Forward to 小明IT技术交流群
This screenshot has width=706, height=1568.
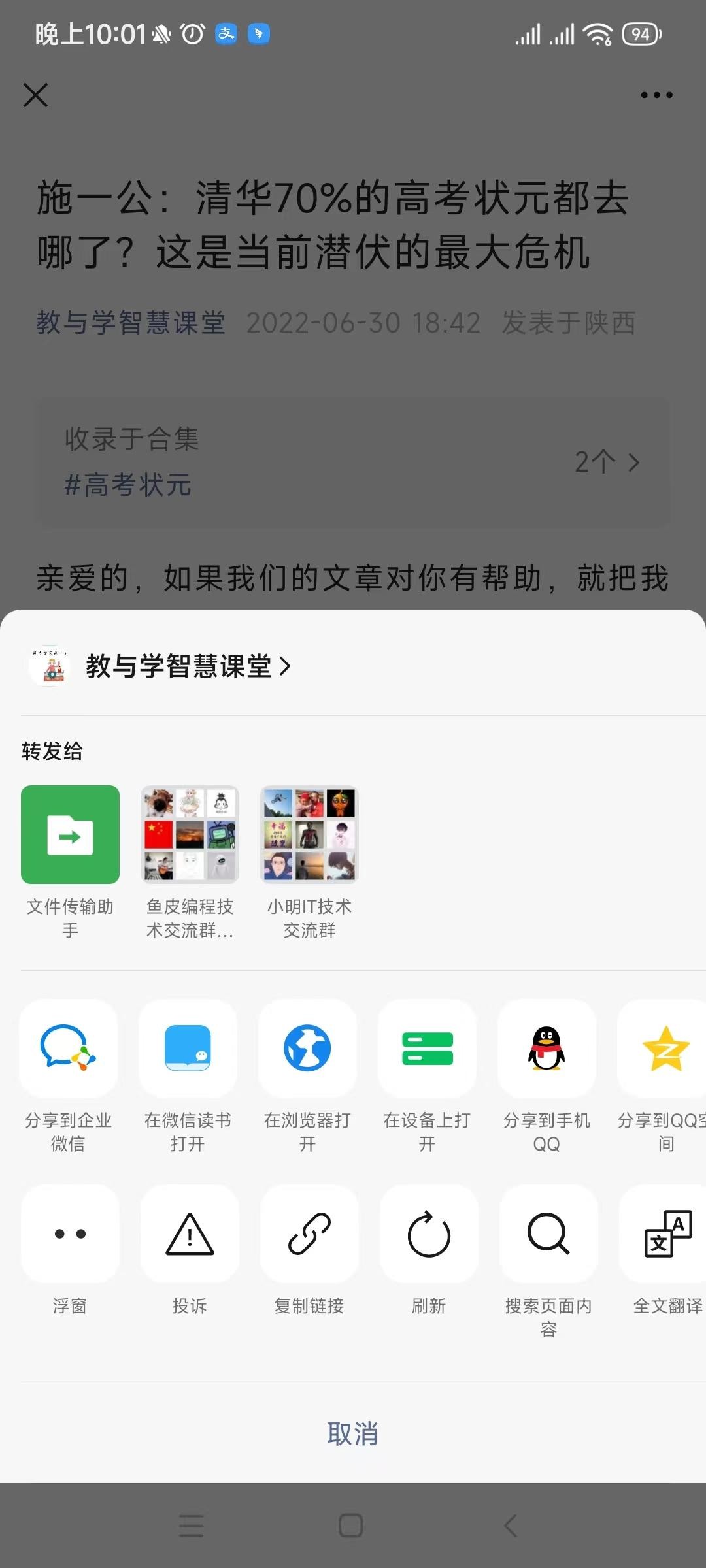point(309,835)
